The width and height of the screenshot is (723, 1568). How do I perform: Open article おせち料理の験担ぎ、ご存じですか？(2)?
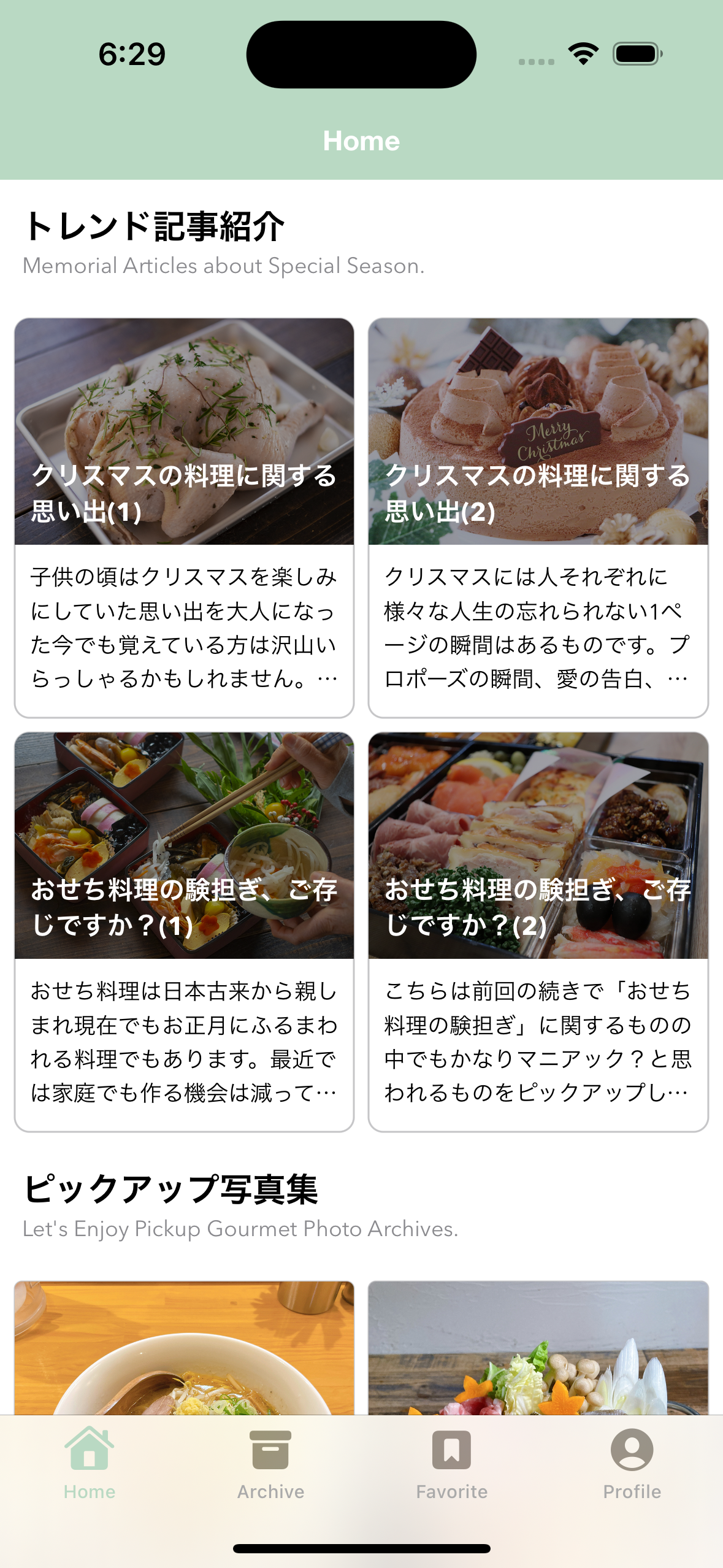pyautogui.click(x=538, y=931)
